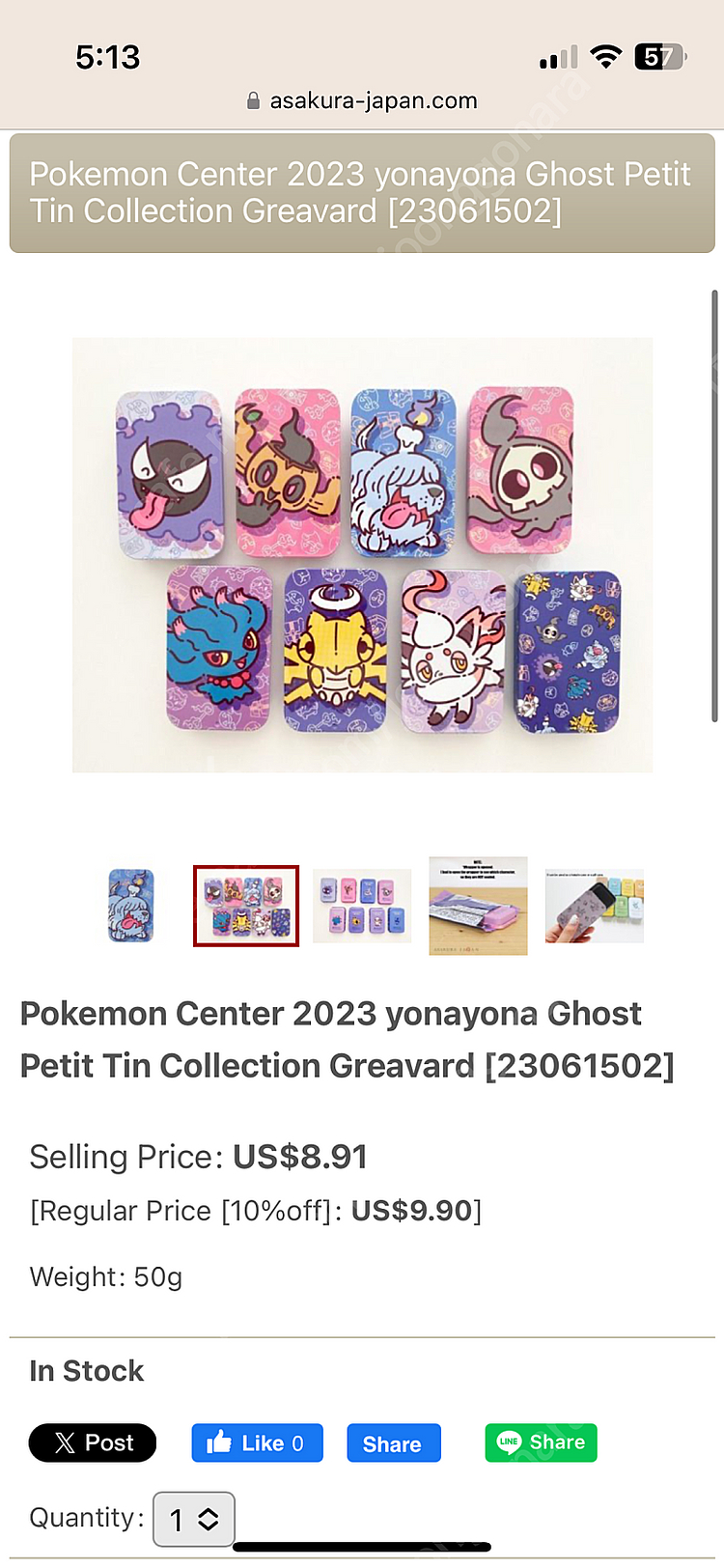
Task: Select the single Greavard tin thumbnail
Action: (x=131, y=906)
